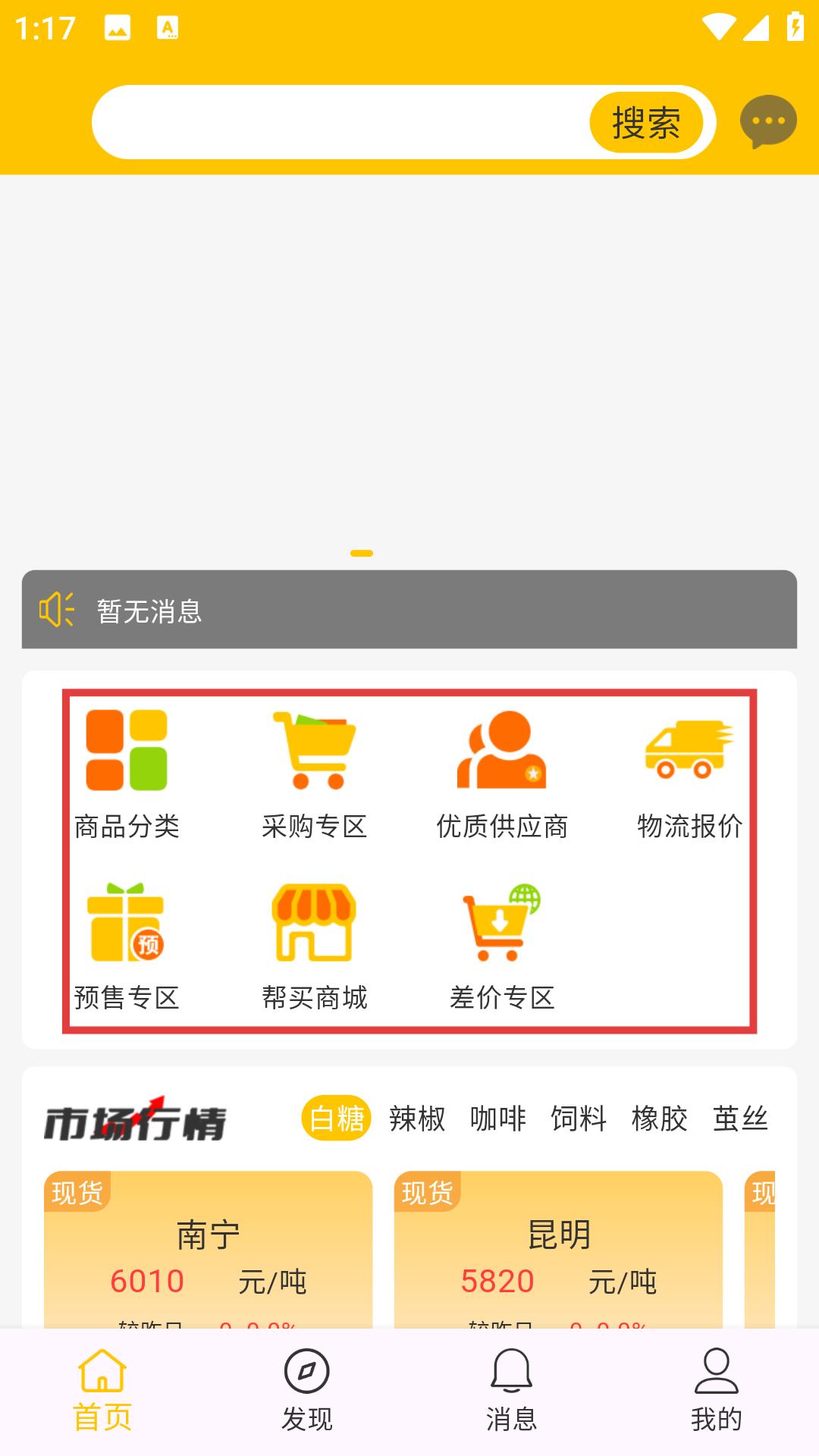The height and width of the screenshot is (1456, 819).
Task: Open the chat bubble icon in header
Action: pyautogui.click(x=768, y=121)
